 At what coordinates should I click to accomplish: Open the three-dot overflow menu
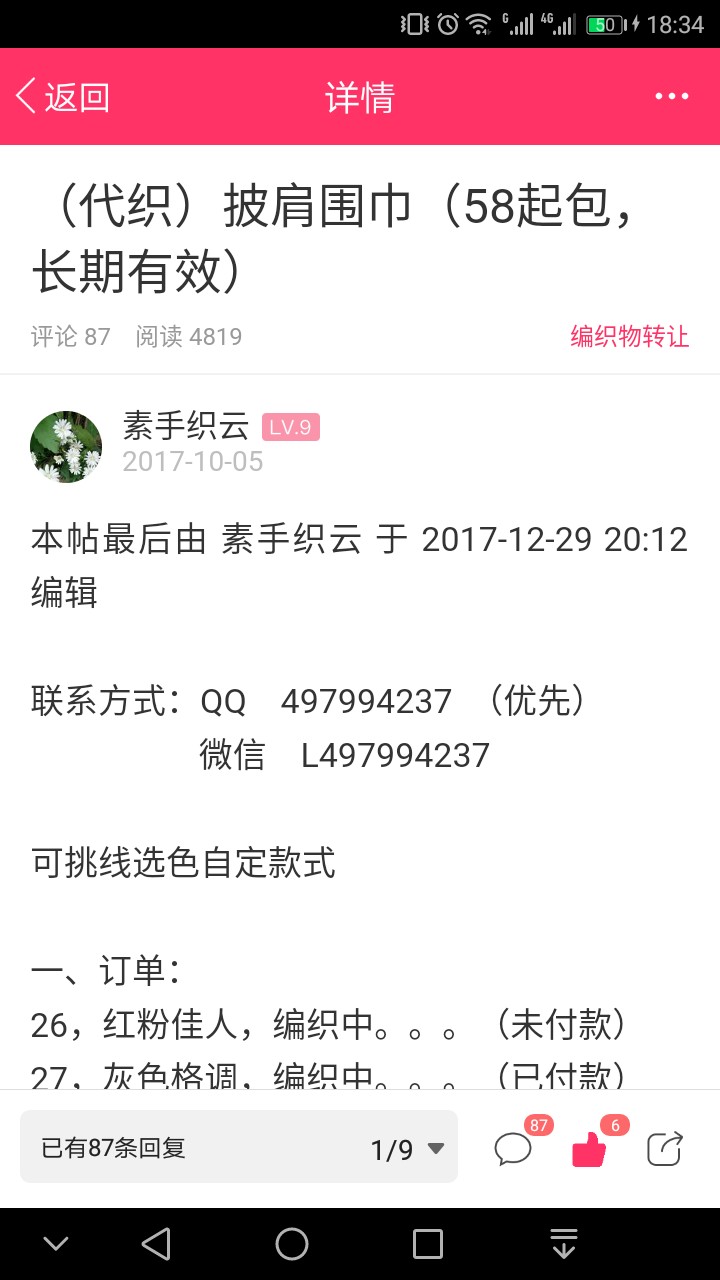click(671, 97)
